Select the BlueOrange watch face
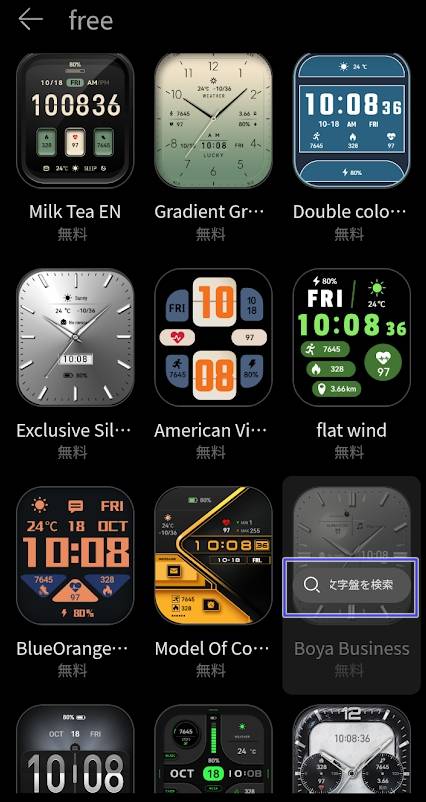Screen dimensions: 426x802 coord(75,555)
